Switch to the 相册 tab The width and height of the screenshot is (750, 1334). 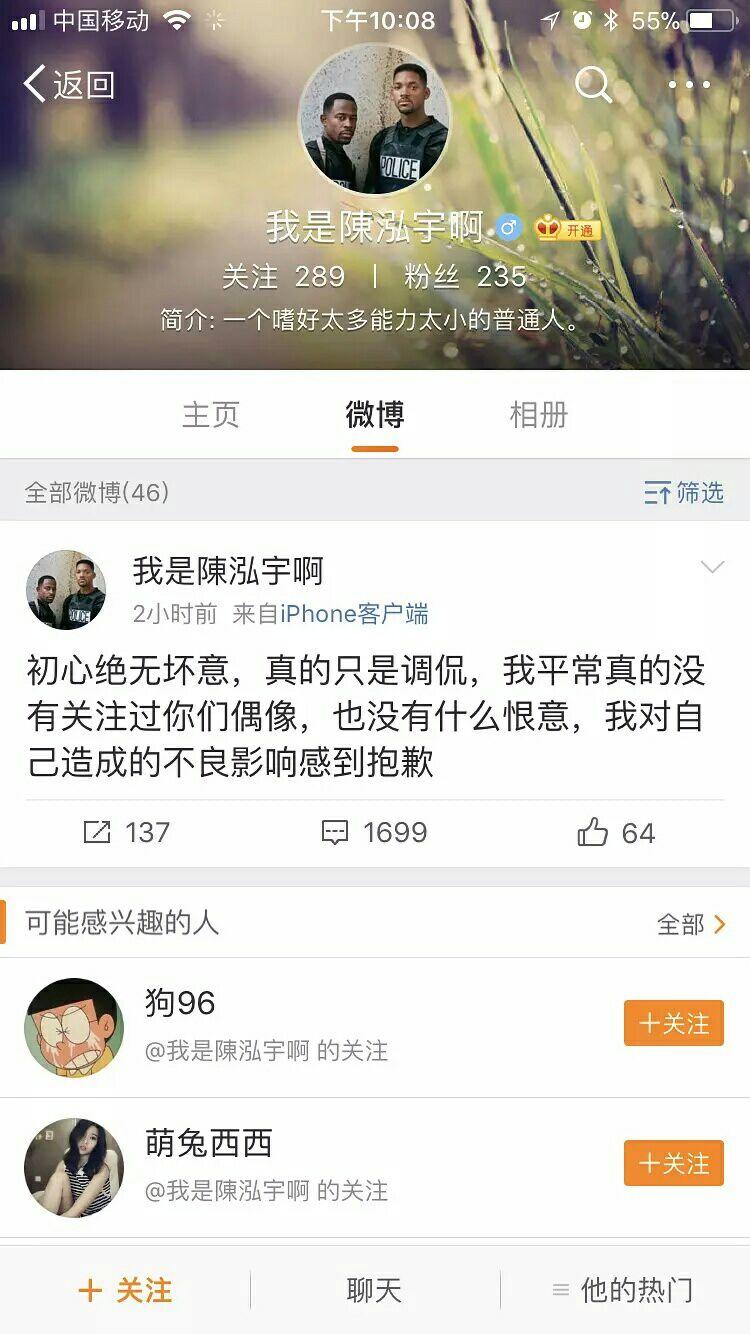pyautogui.click(x=538, y=414)
